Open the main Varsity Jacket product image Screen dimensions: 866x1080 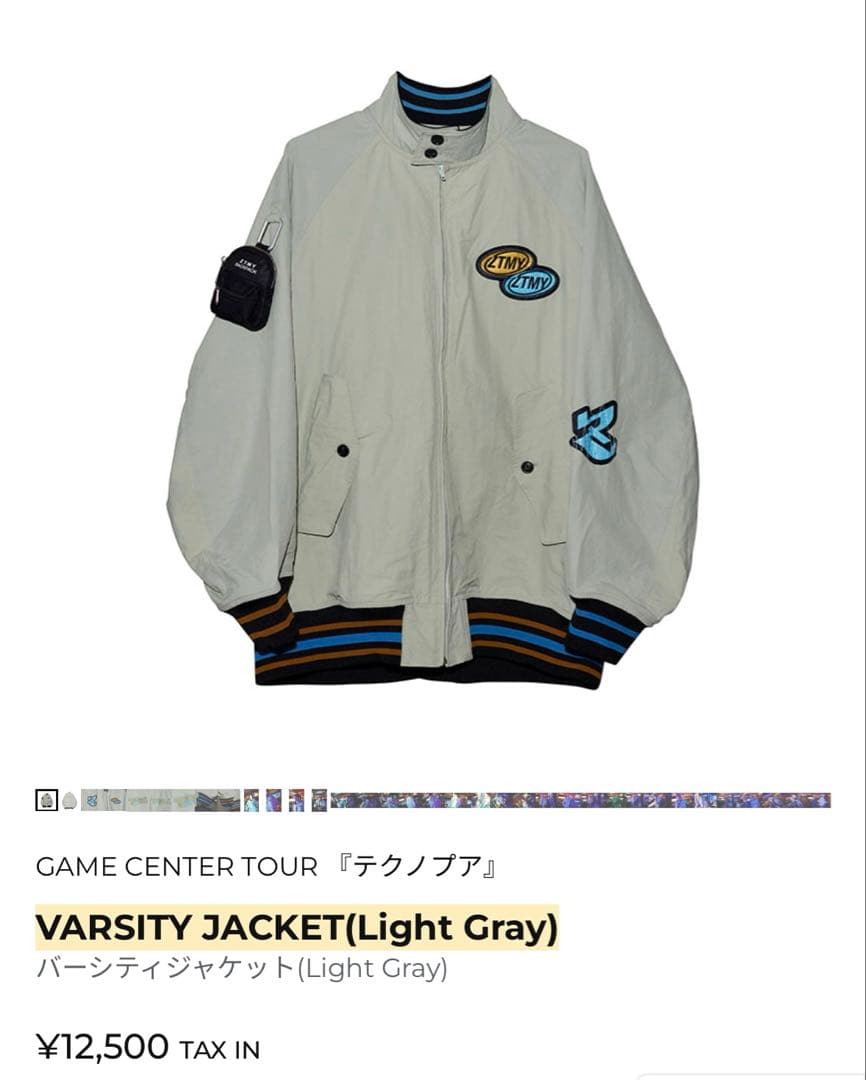[432, 380]
